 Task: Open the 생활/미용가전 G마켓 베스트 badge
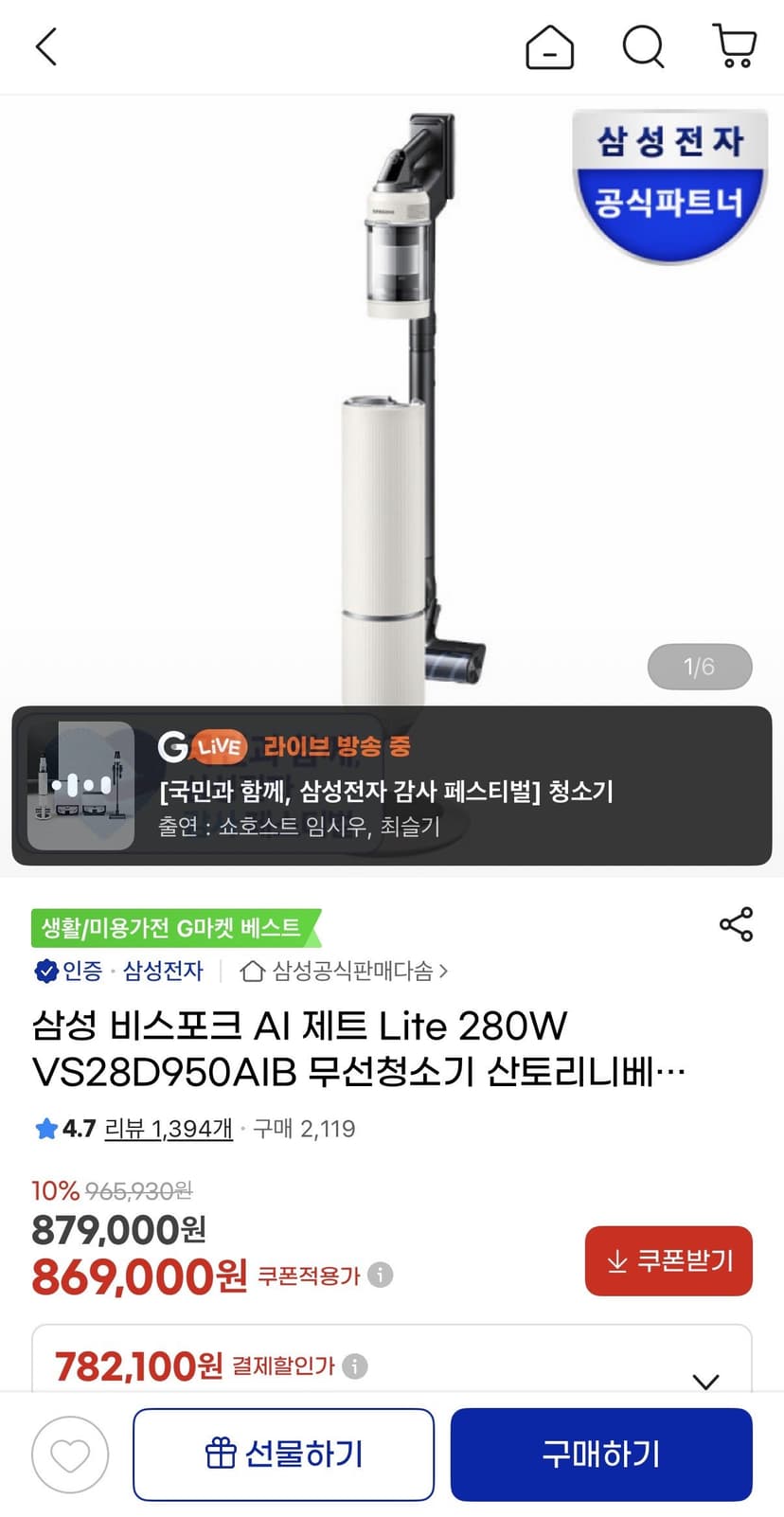[x=176, y=928]
